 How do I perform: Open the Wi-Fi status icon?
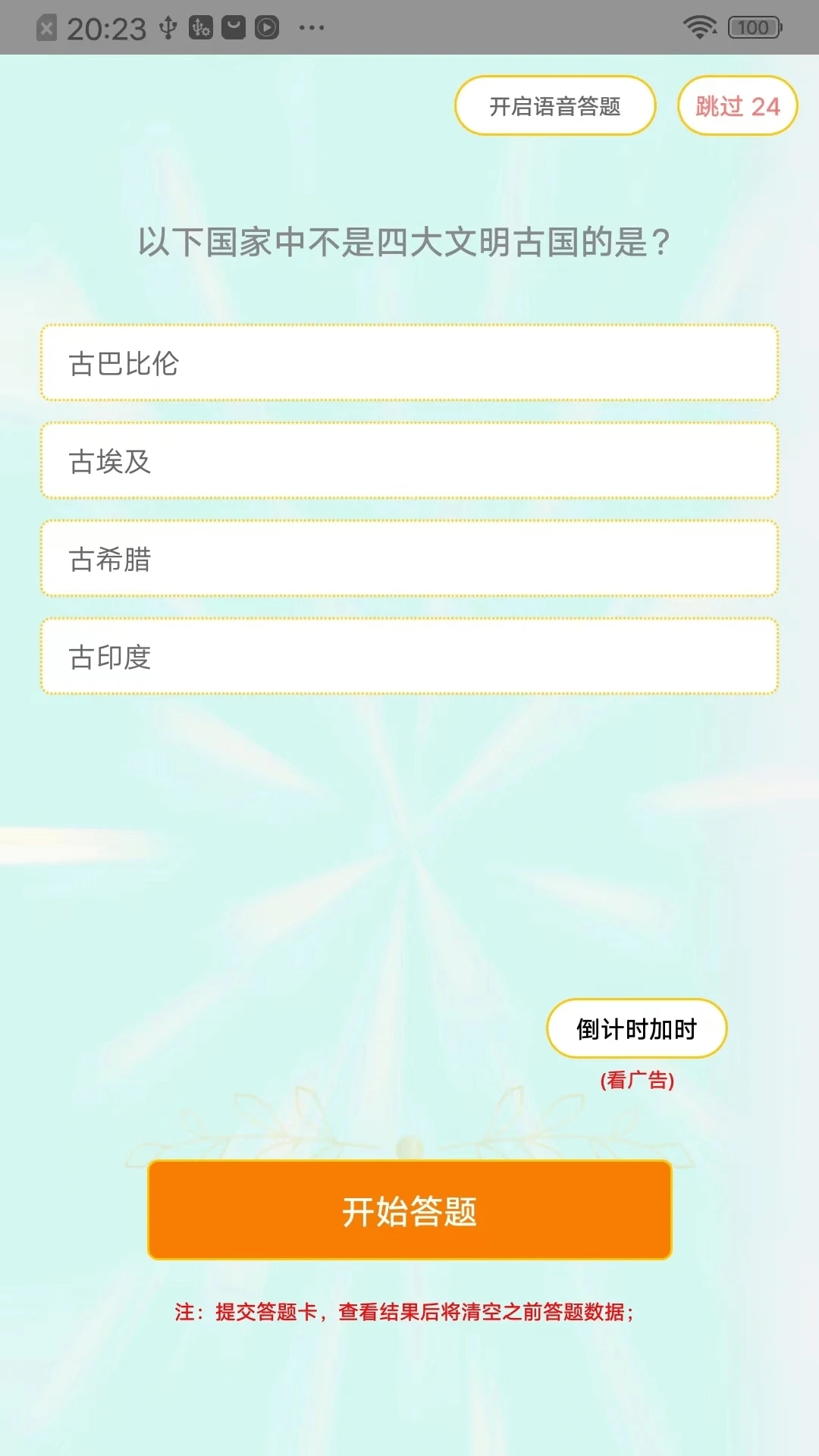699,25
